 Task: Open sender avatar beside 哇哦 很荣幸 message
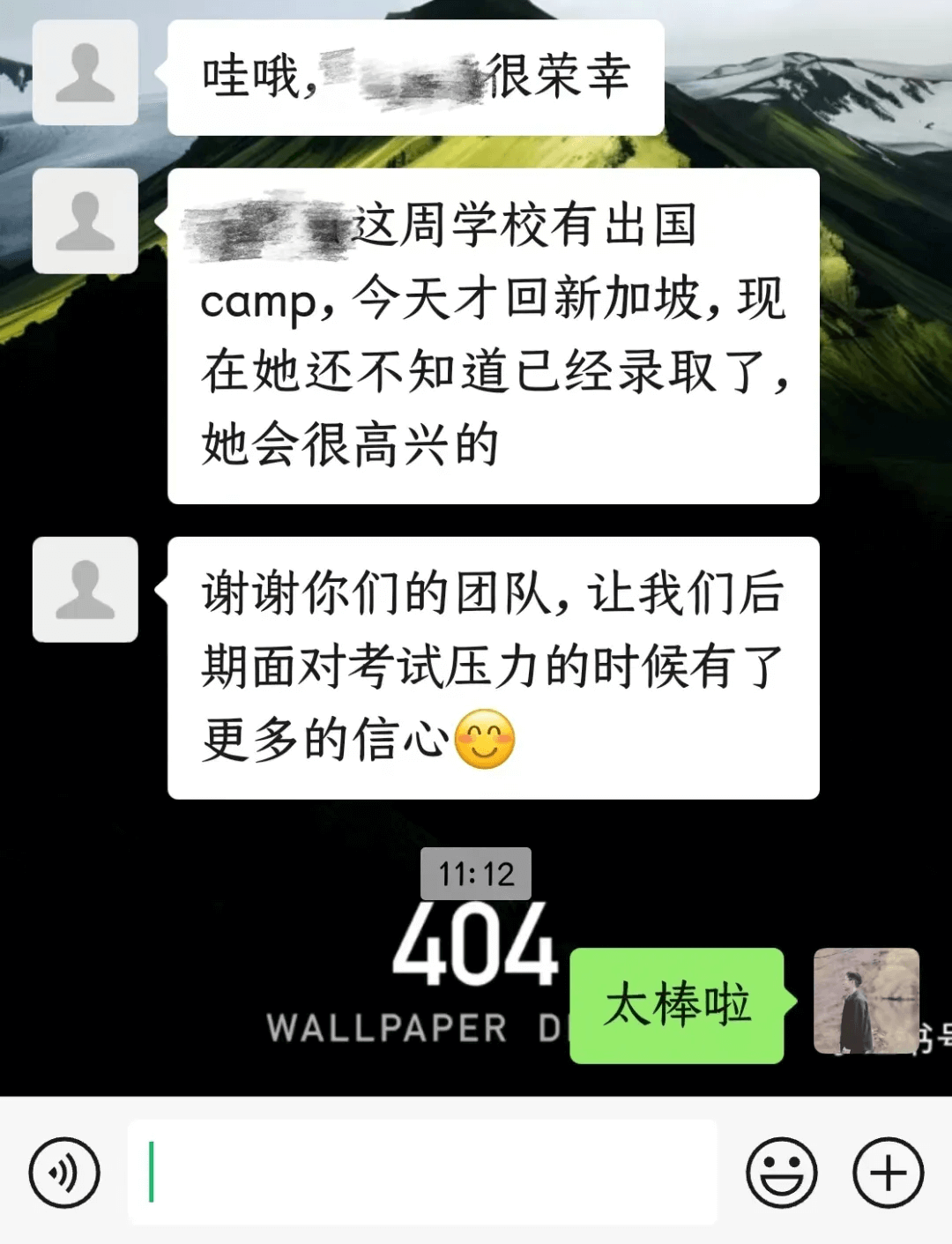pyautogui.click(x=86, y=72)
